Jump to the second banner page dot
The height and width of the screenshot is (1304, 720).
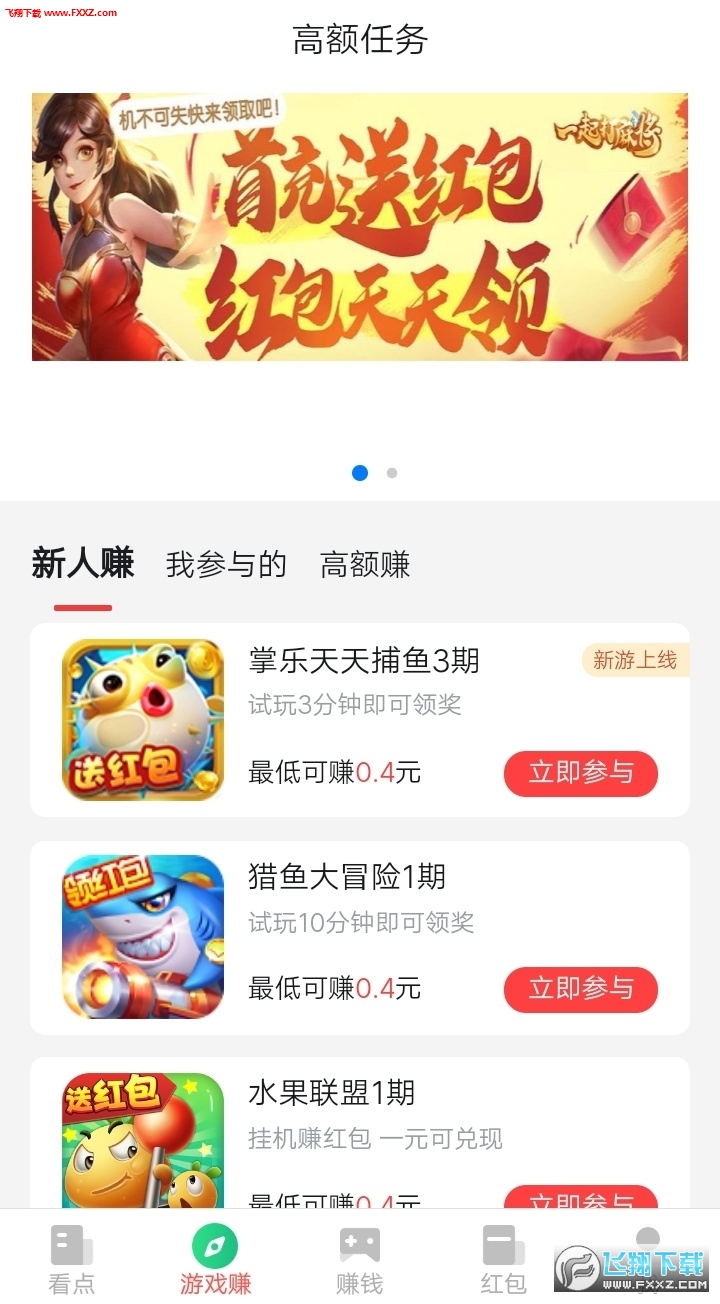point(392,473)
